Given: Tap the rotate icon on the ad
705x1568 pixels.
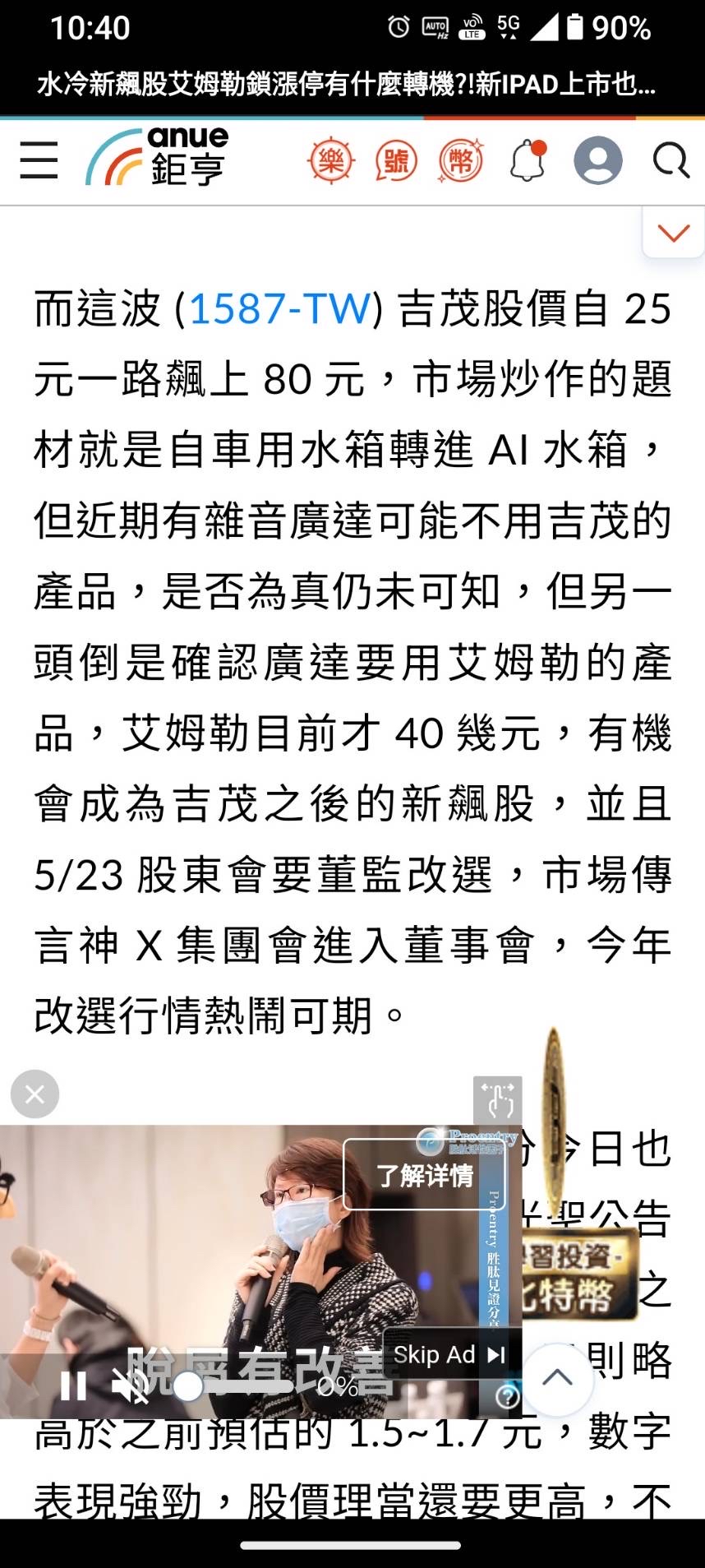Looking at the screenshot, I should 497,1099.
